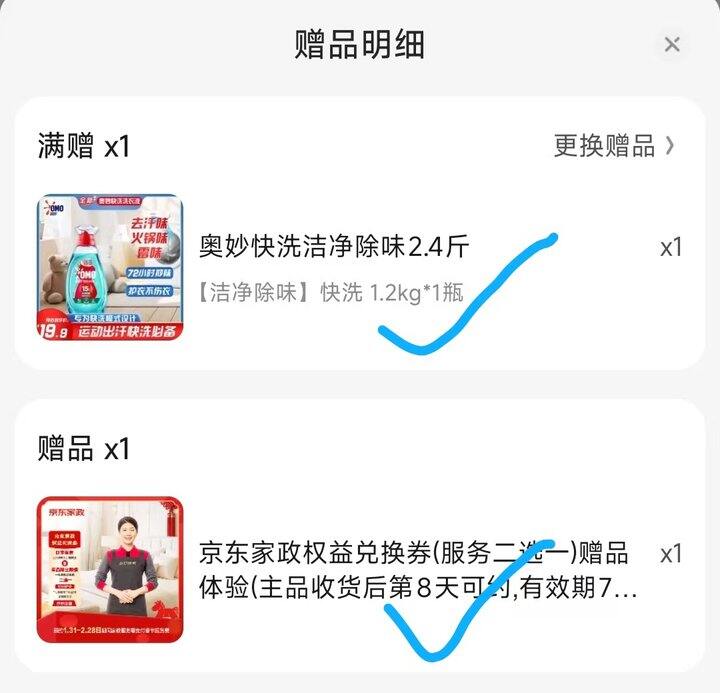Open the 京东家政权益兑换券 gift item

(x=414, y=552)
